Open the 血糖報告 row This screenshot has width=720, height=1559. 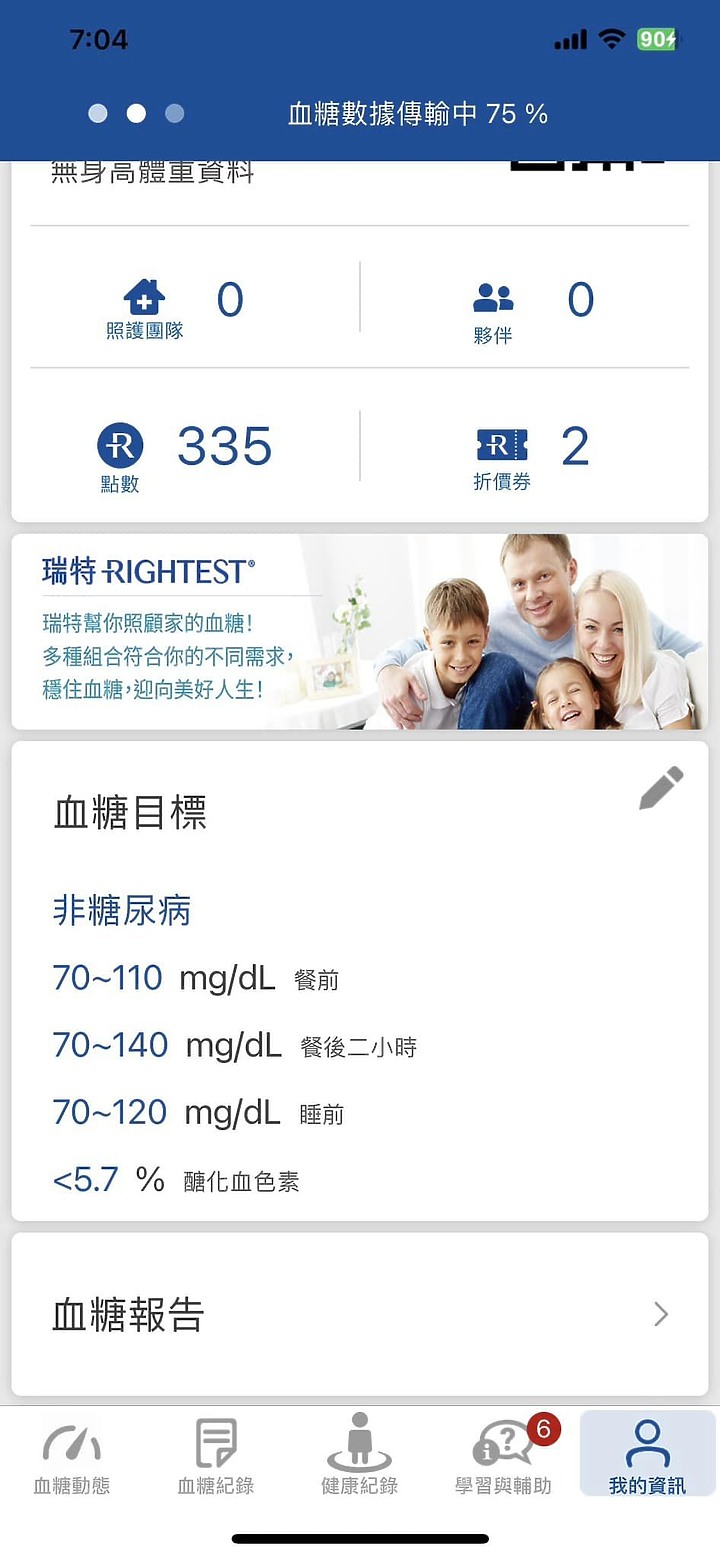pos(360,1313)
